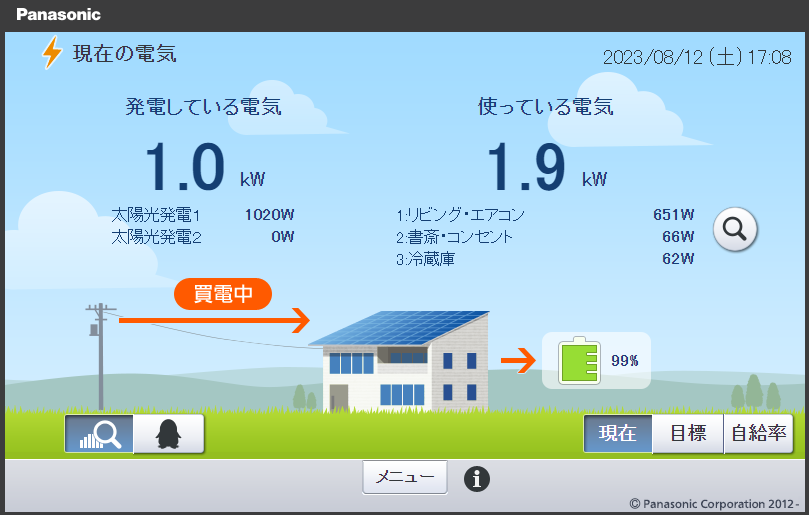Image resolution: width=809 pixels, height=515 pixels.
Task: Open the magnifier for electricity usage details
Action: 734,230
